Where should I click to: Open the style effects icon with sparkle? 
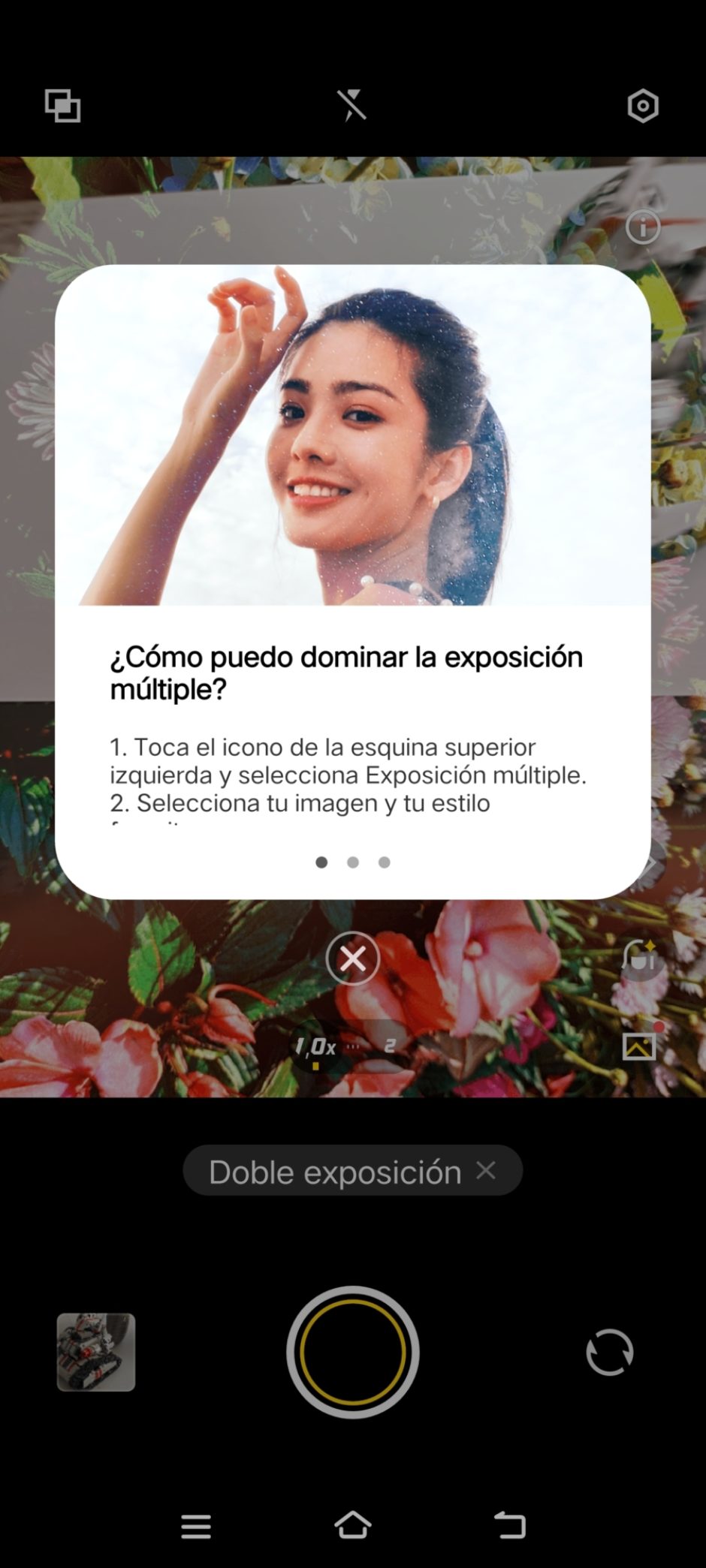click(x=641, y=959)
